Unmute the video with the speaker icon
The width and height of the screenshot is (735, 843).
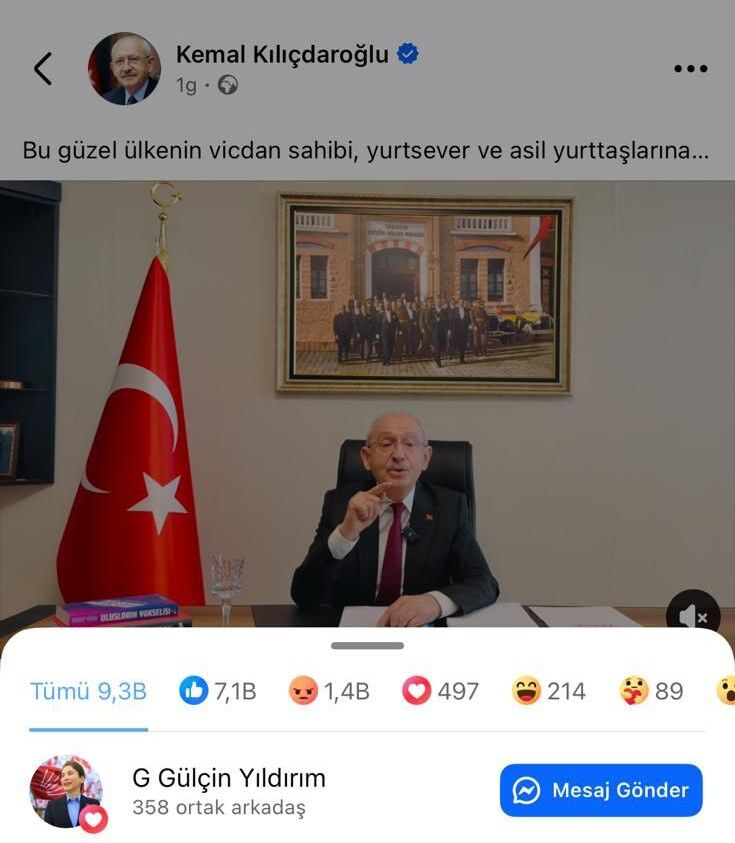pyautogui.click(x=693, y=616)
